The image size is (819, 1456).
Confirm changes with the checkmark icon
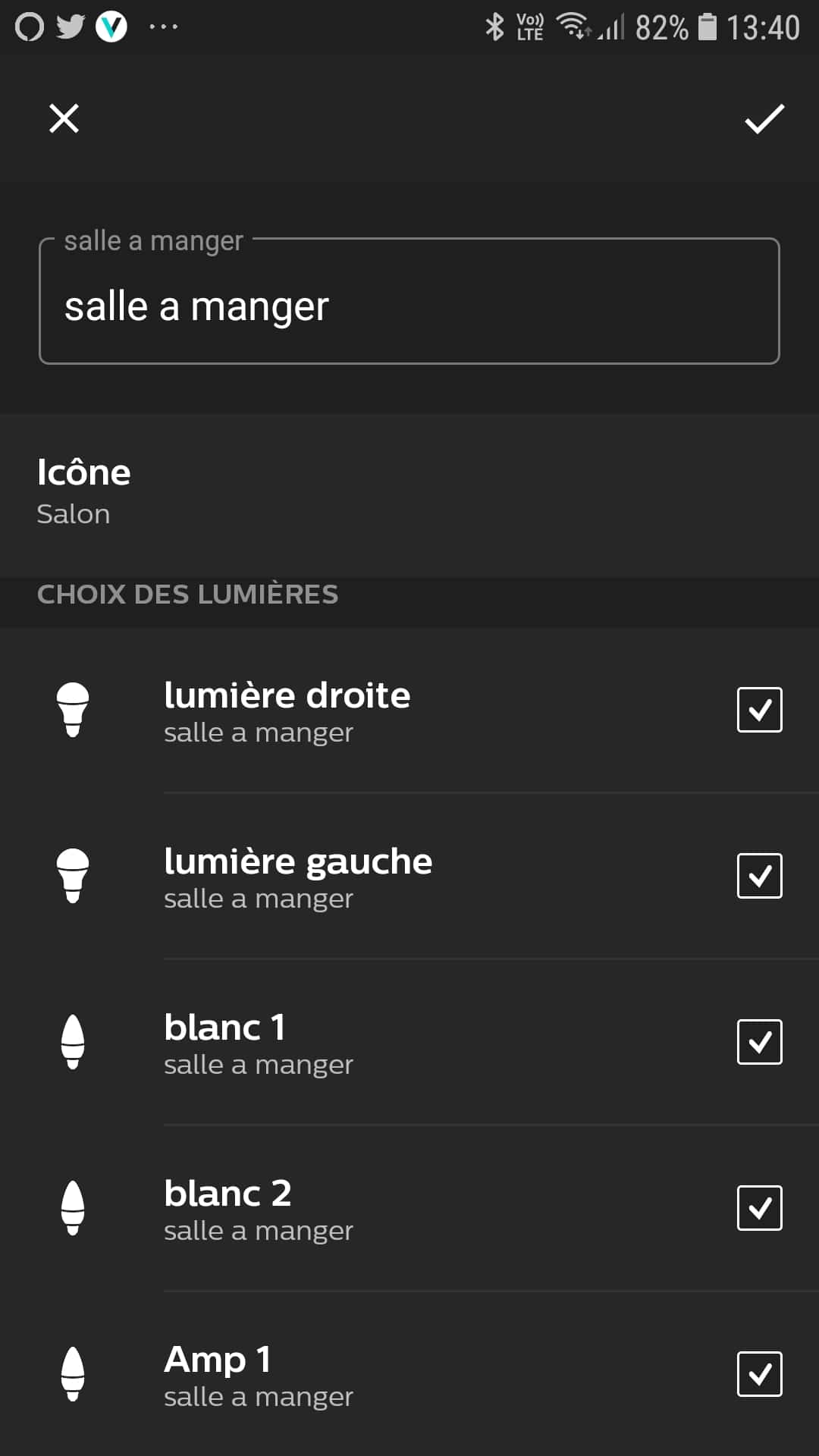(x=764, y=119)
